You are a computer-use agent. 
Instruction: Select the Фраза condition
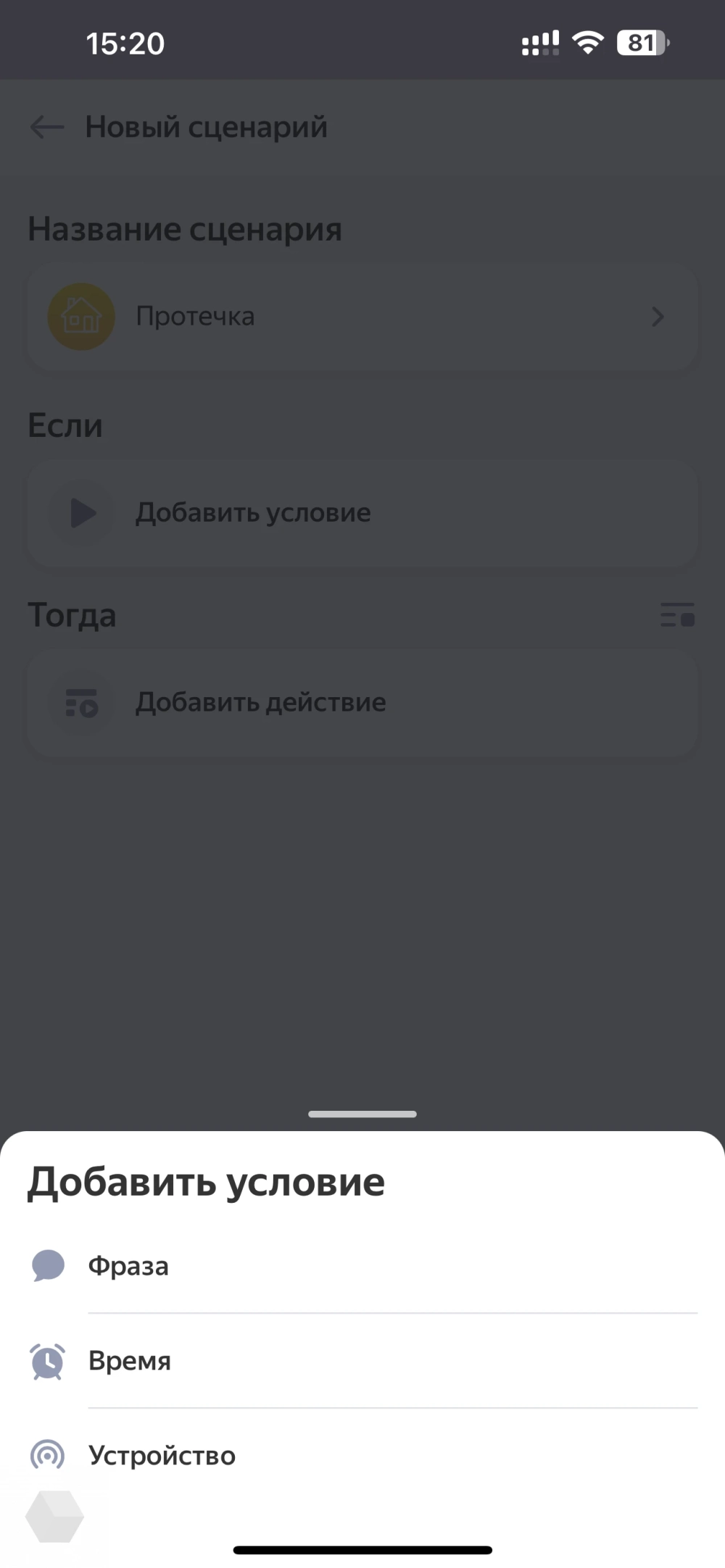click(129, 1266)
